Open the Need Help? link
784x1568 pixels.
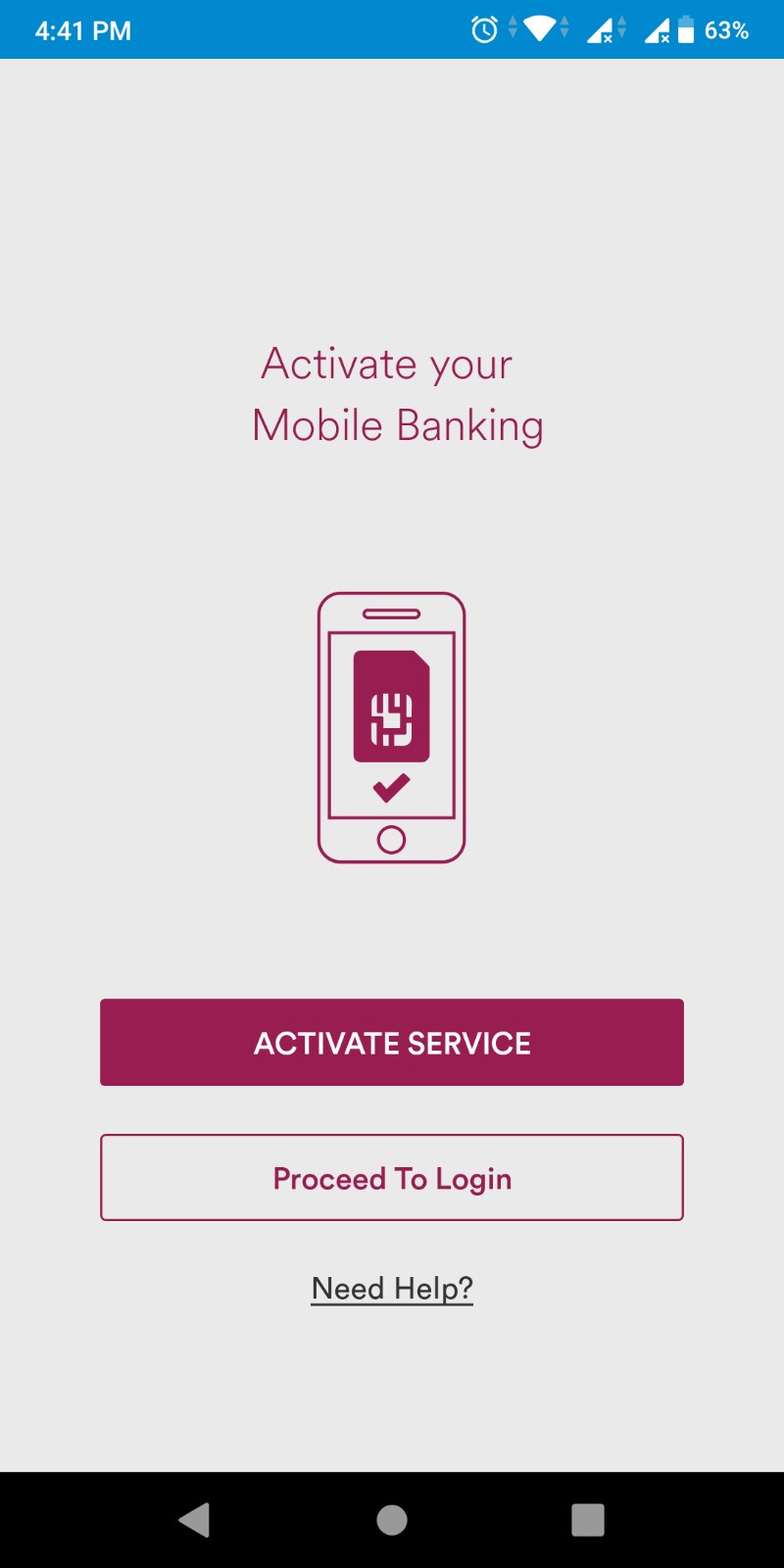click(x=392, y=1288)
